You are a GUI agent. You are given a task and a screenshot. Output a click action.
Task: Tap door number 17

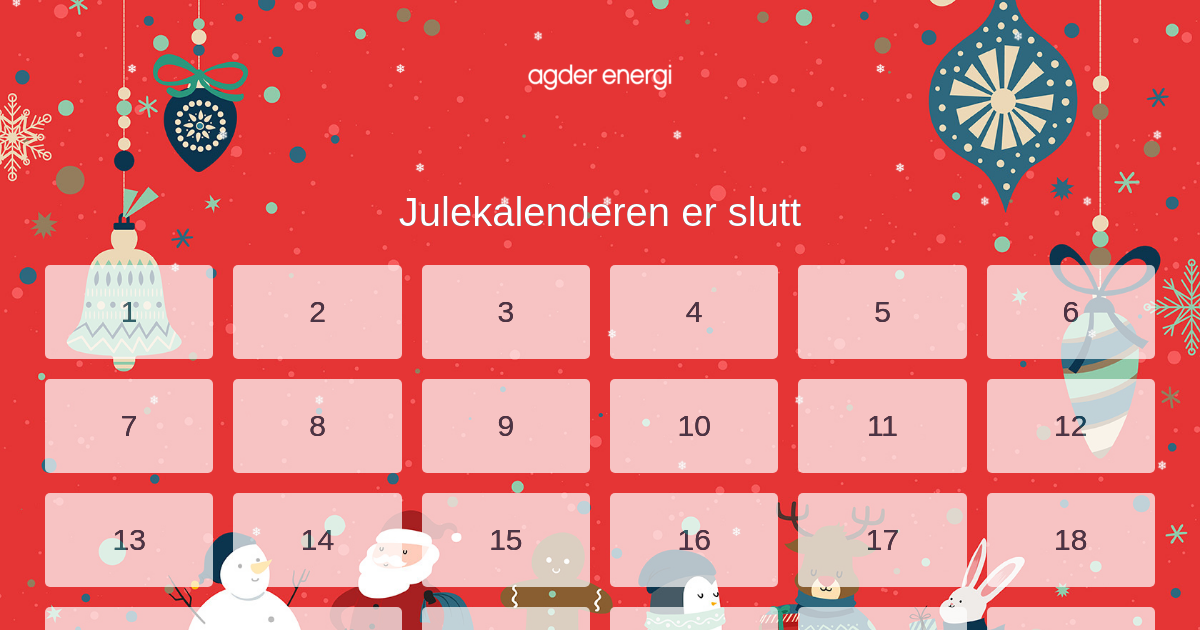pyautogui.click(x=882, y=540)
